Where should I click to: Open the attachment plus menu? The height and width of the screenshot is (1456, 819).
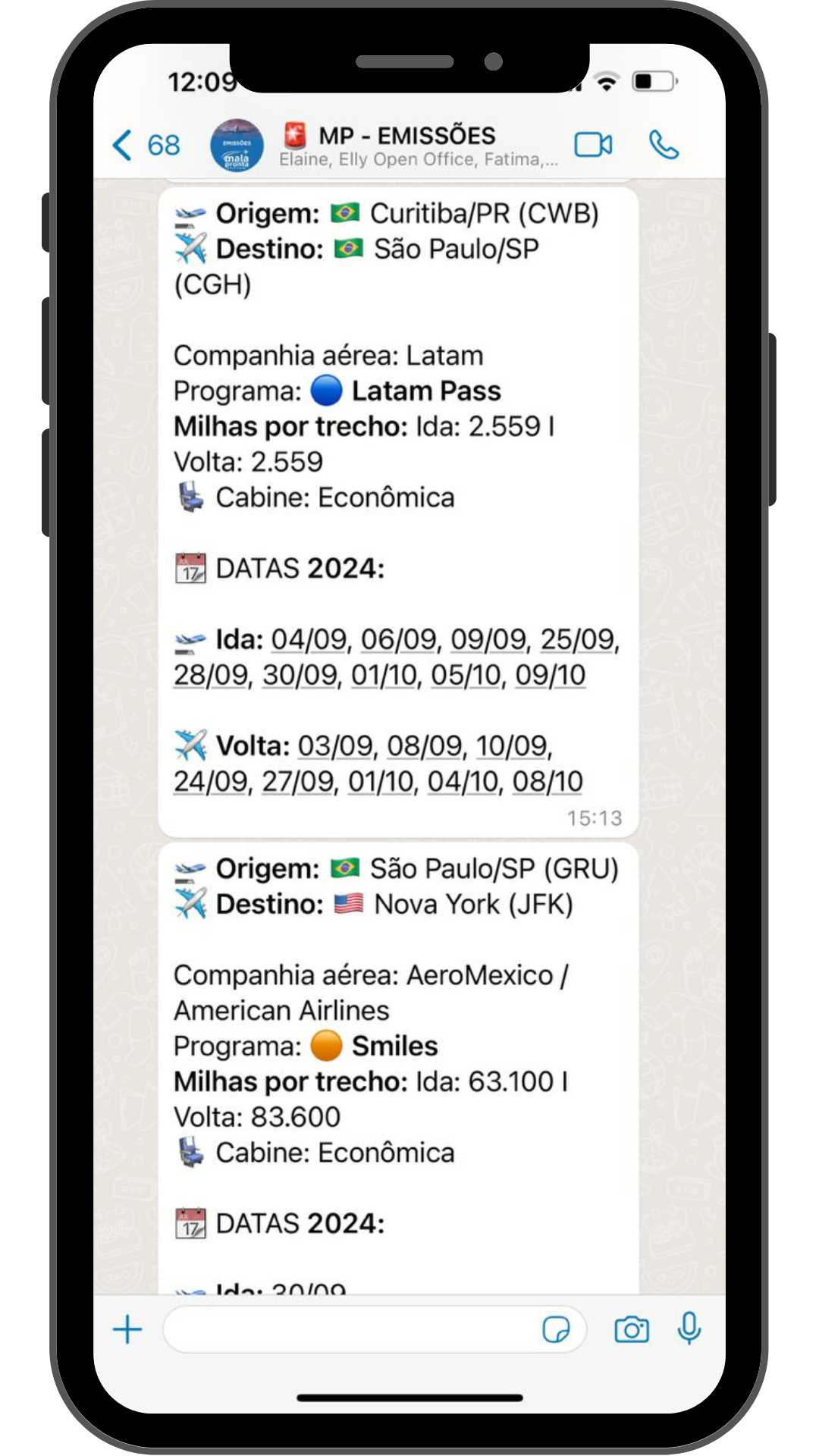click(127, 1329)
